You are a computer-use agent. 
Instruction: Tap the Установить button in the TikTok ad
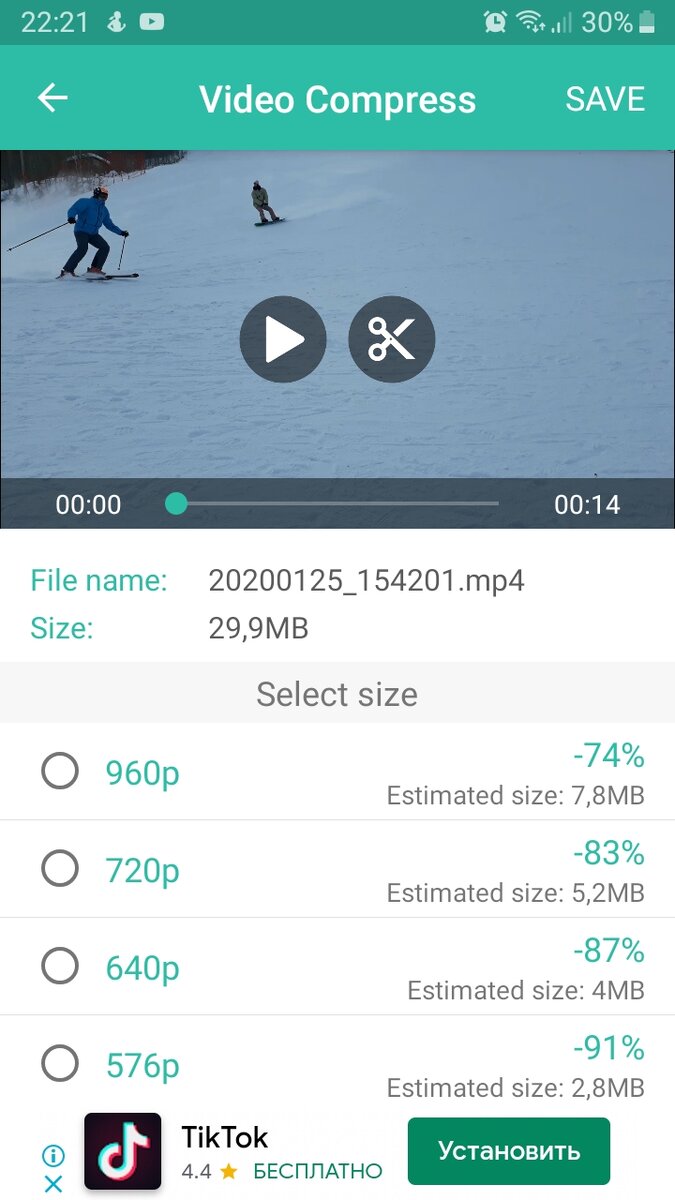[508, 1151]
